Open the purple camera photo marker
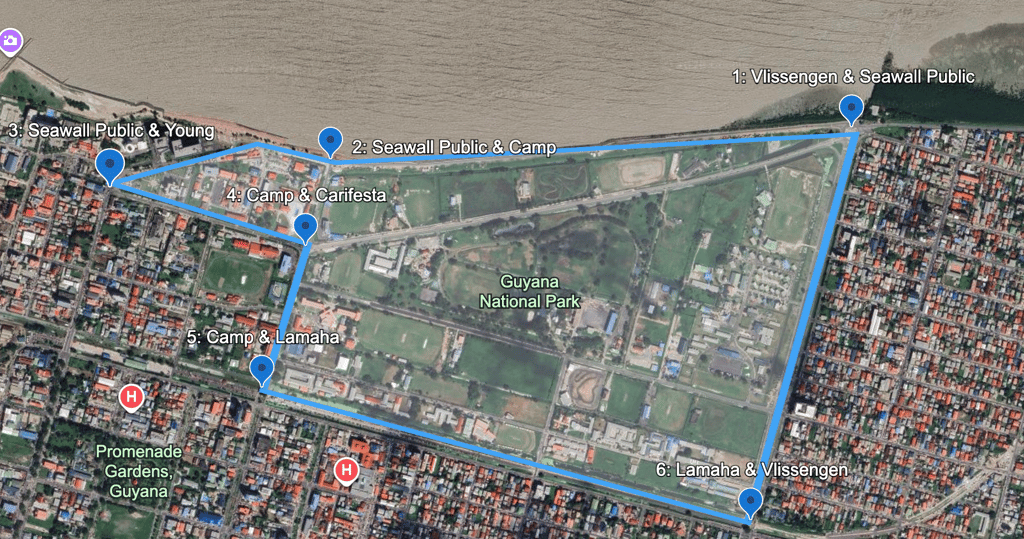The width and height of the screenshot is (1024, 539). (10, 41)
